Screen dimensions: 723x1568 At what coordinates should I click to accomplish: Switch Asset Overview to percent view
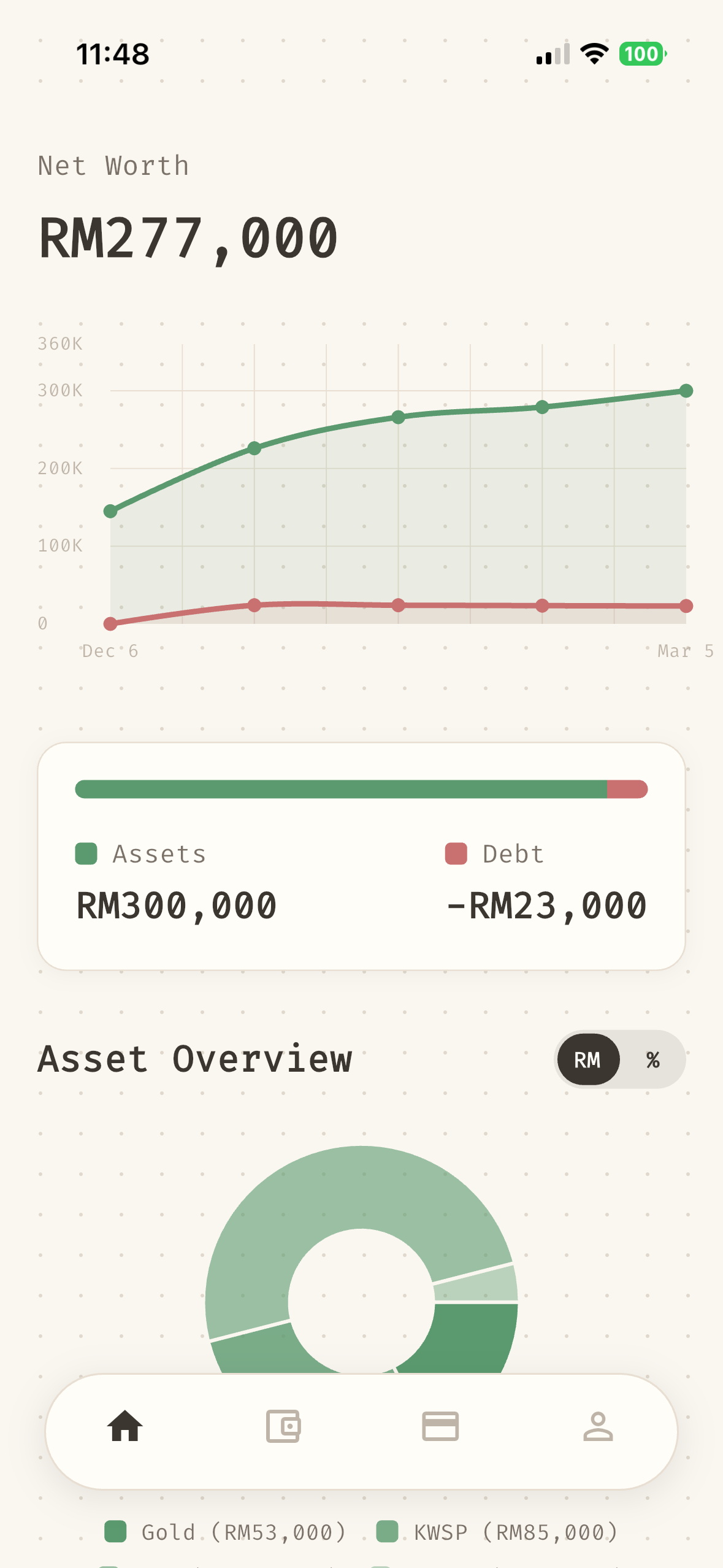653,1059
